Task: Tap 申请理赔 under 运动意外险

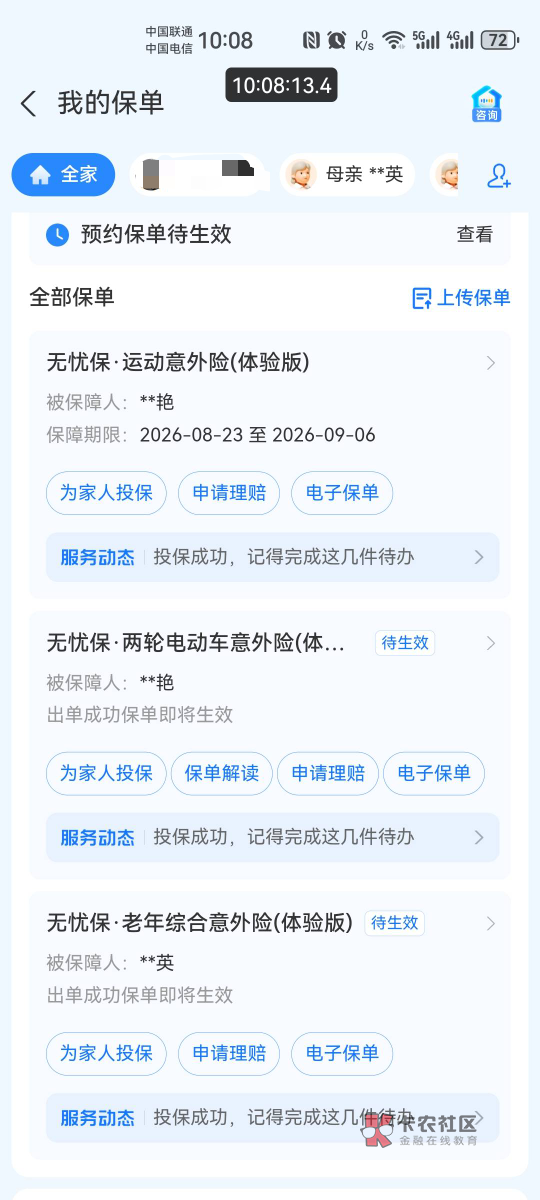Action: tap(229, 493)
